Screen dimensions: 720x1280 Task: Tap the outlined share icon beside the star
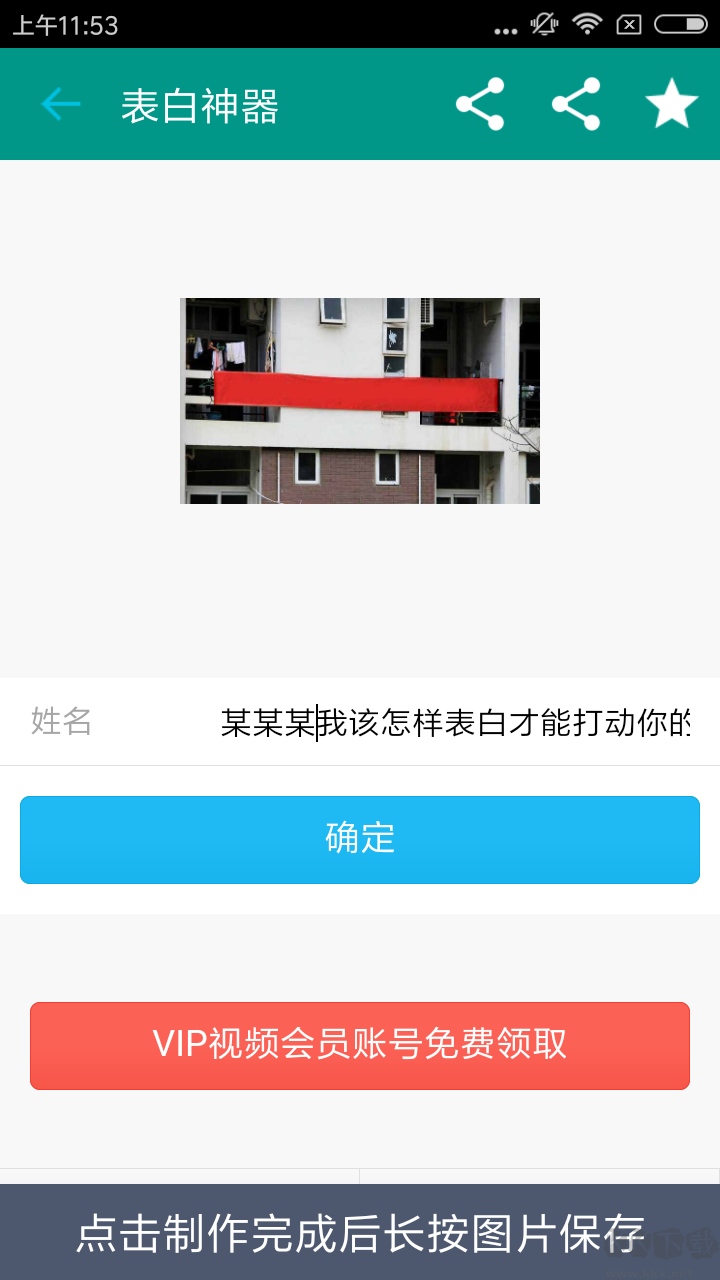coord(576,103)
